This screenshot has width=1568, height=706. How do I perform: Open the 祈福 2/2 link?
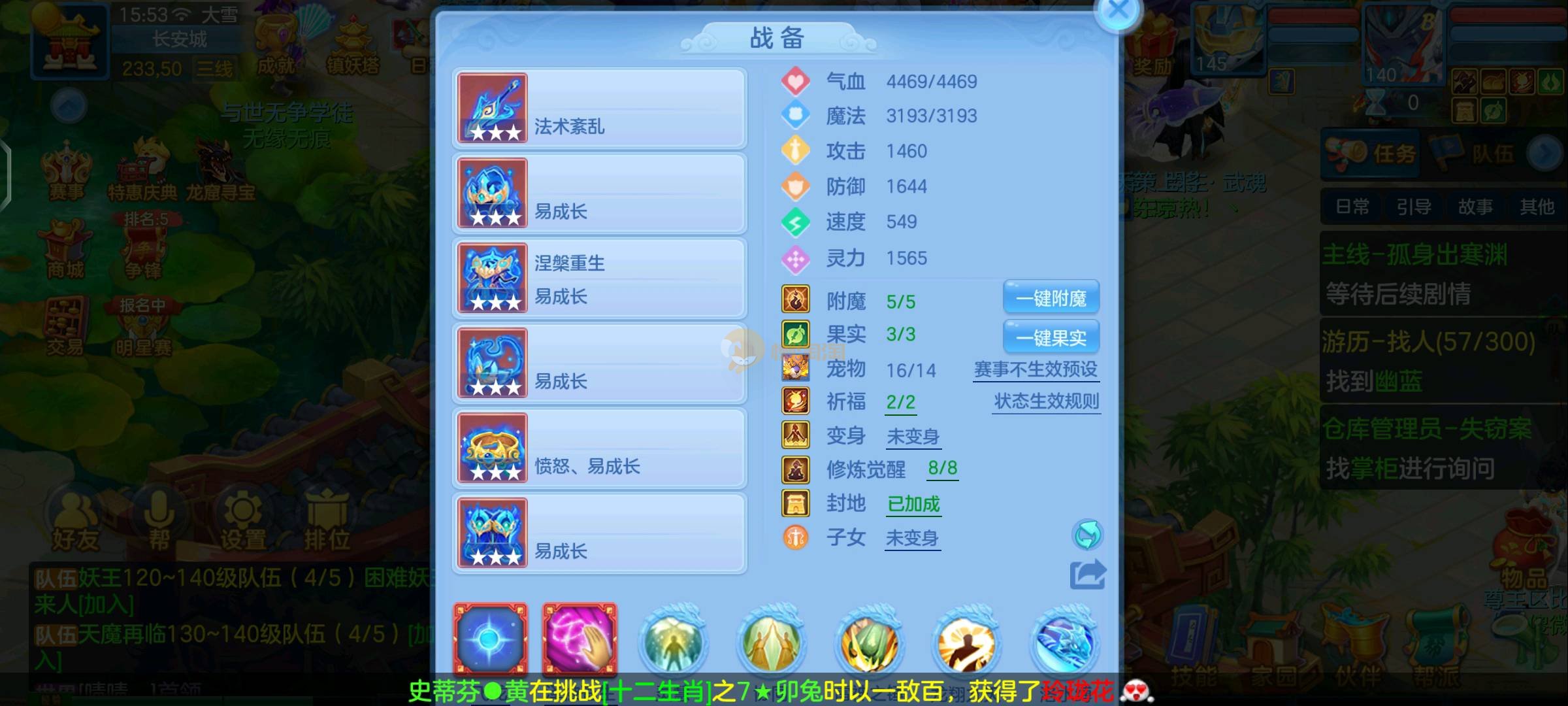pyautogui.click(x=900, y=402)
